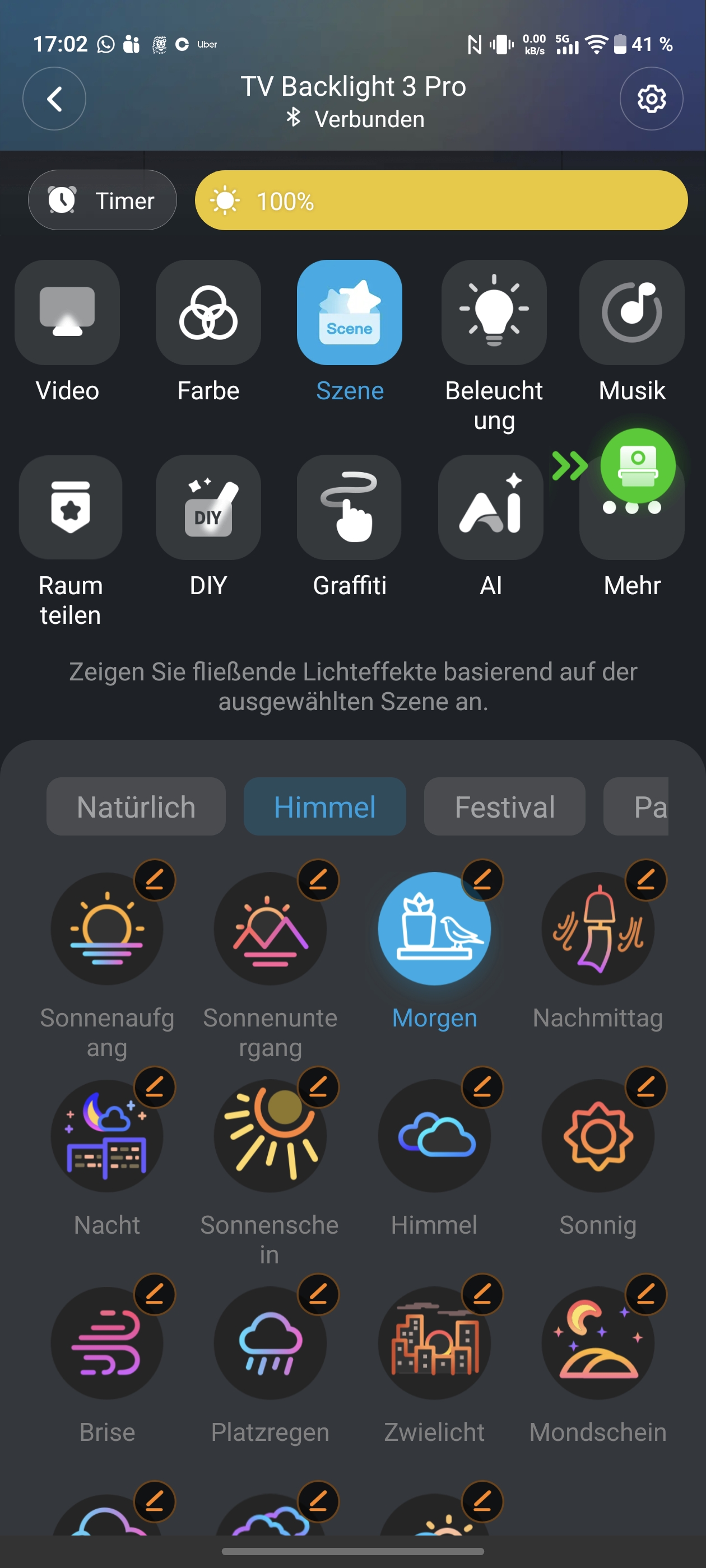Screen dimensions: 706x1568
Task: Edit the Mondschein scene
Action: pos(645,1294)
